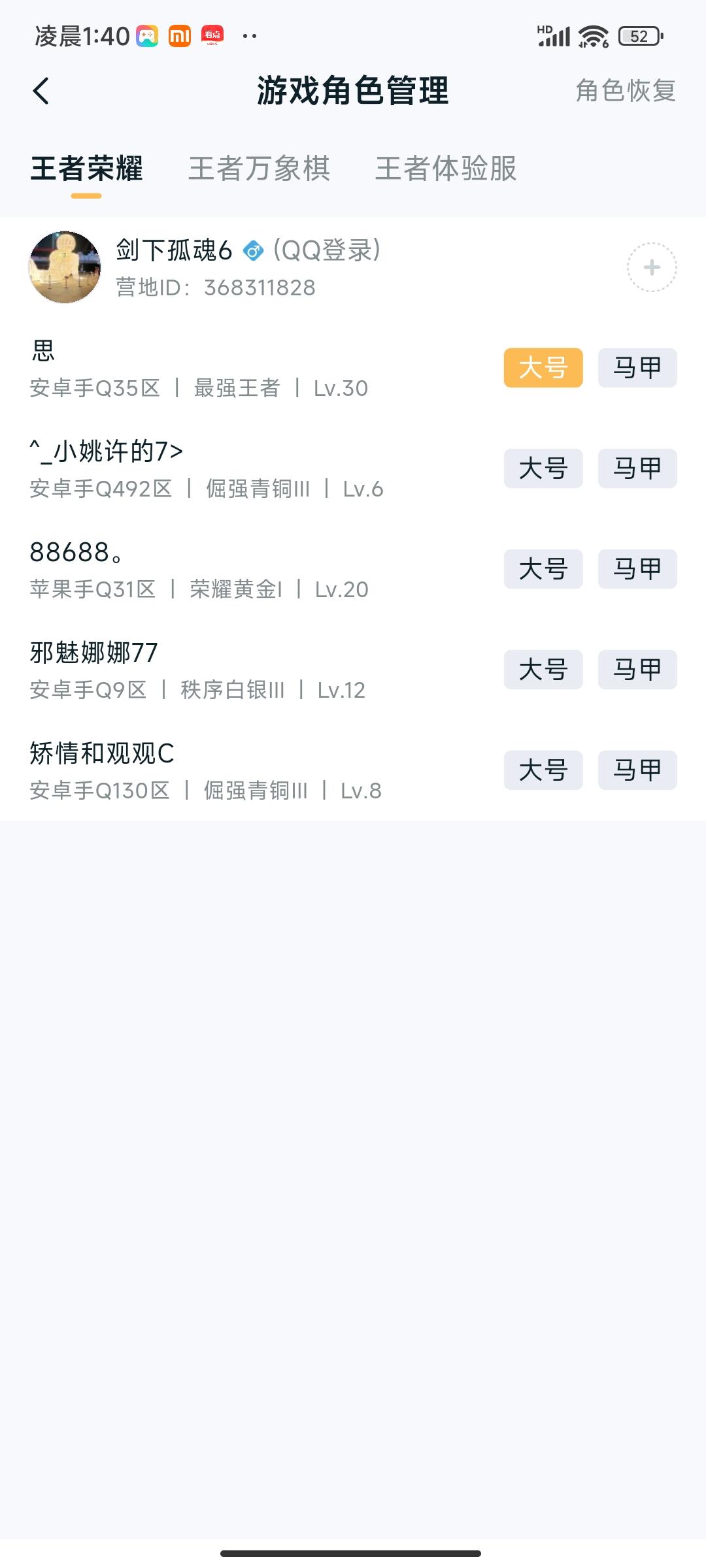Click the signal strength indicator

pos(552,37)
